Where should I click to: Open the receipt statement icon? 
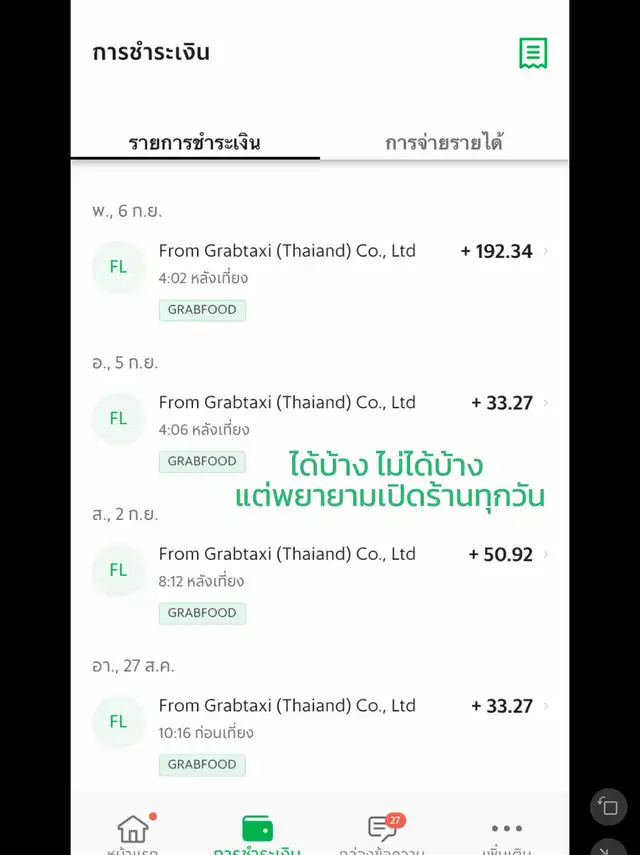533,53
